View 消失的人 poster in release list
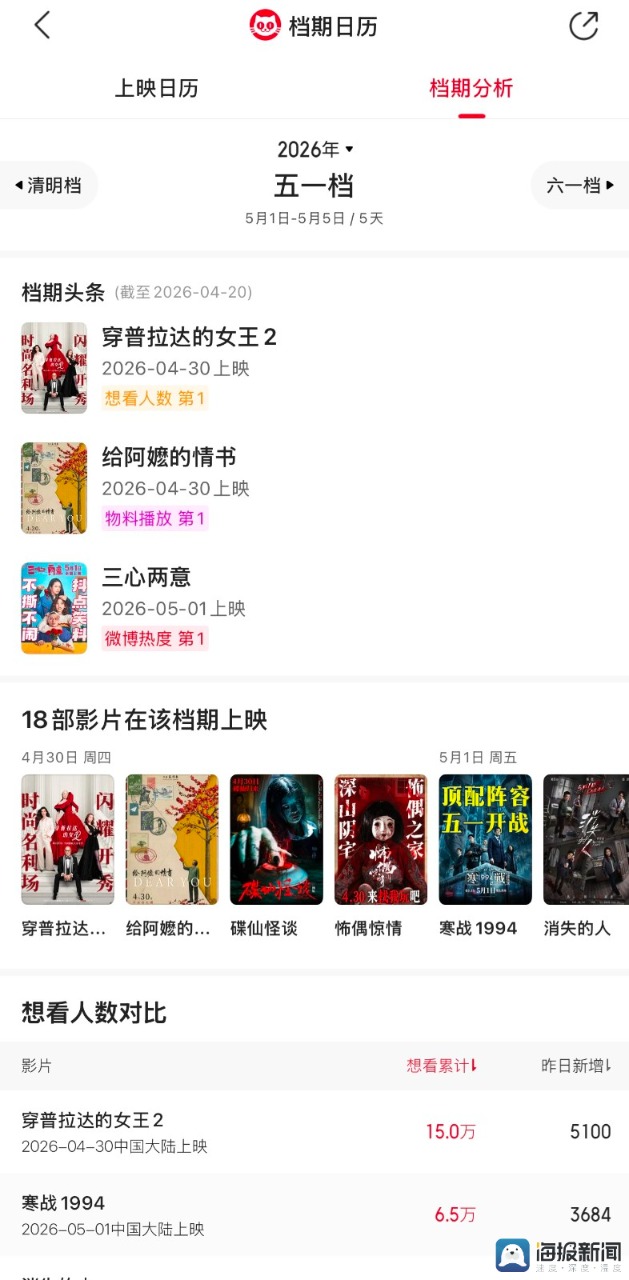This screenshot has width=629, height=1280. point(585,840)
